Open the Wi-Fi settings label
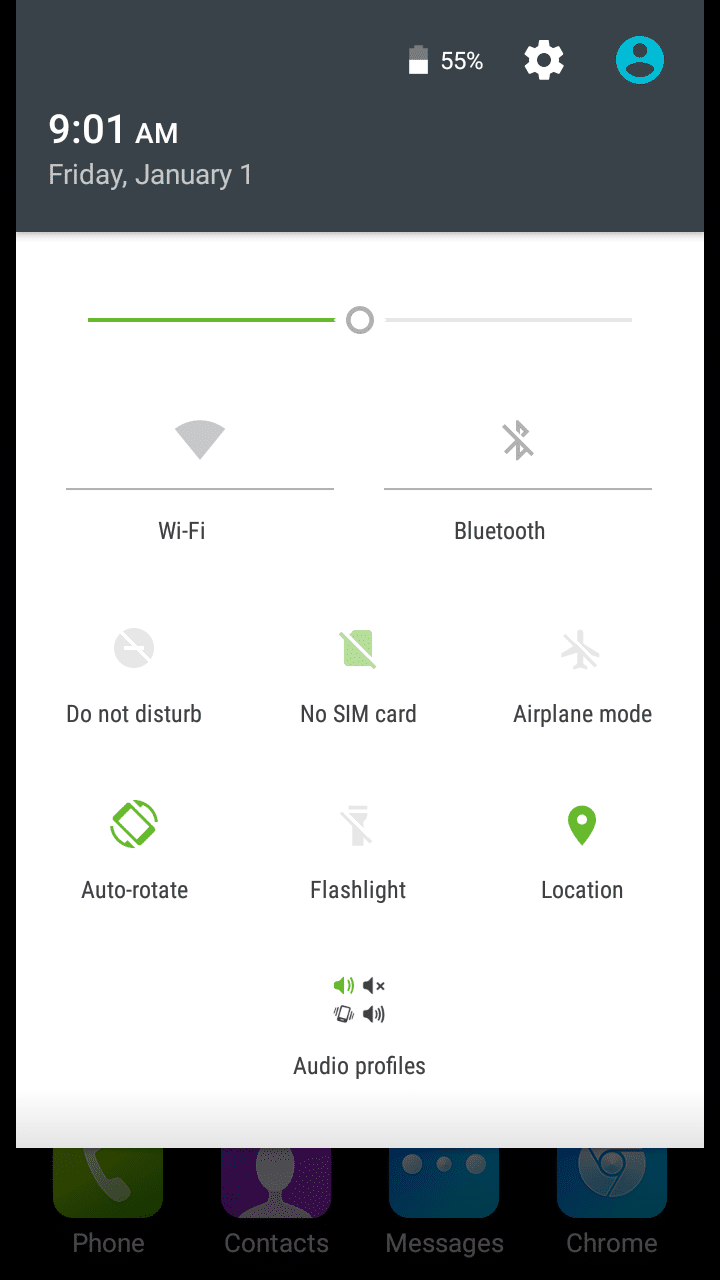Screen dimensions: 720x1280 [182, 531]
